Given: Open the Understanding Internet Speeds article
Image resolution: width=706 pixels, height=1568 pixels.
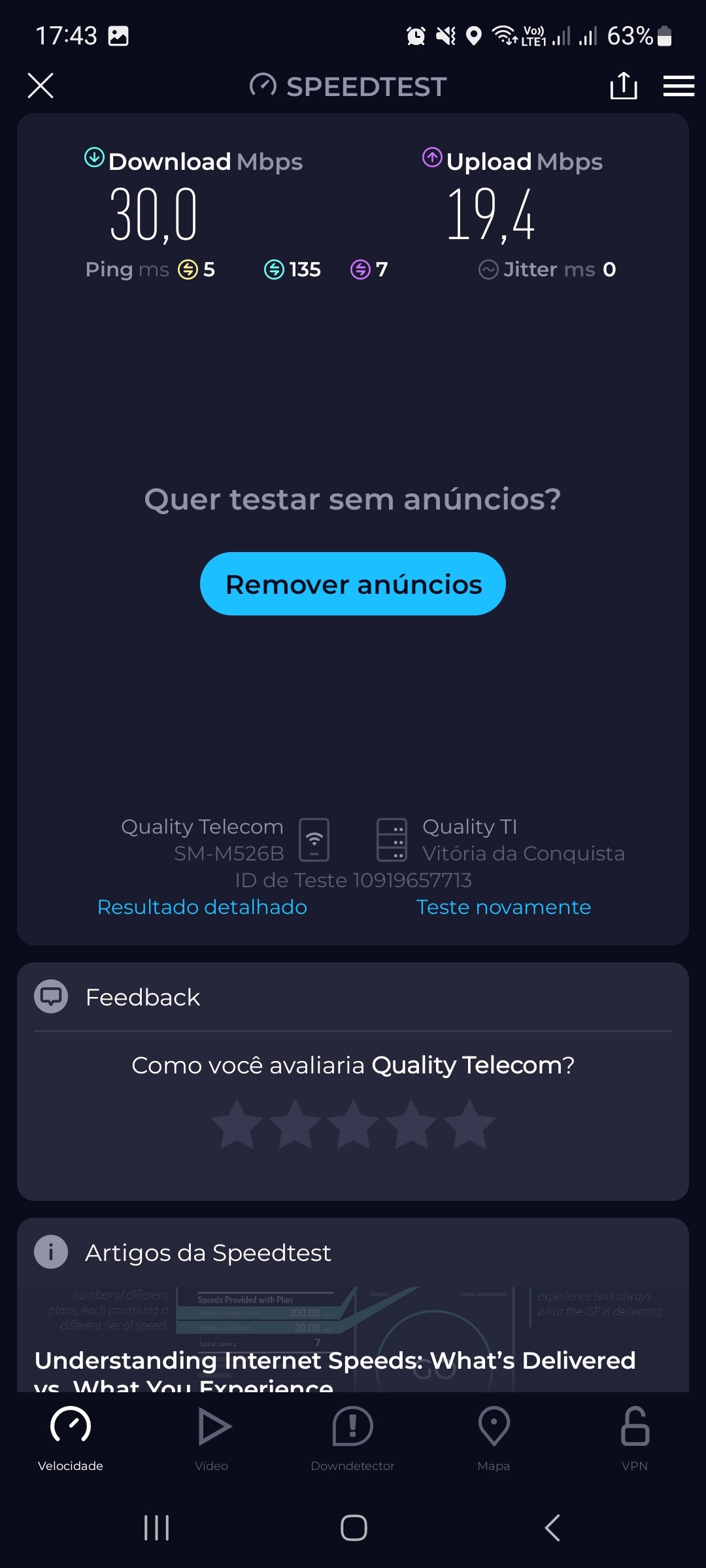Looking at the screenshot, I should point(335,1362).
